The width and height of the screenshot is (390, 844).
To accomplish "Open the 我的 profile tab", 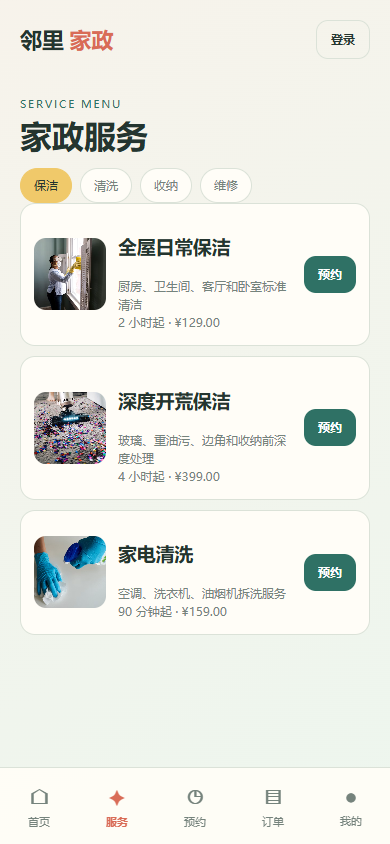I will 351,807.
